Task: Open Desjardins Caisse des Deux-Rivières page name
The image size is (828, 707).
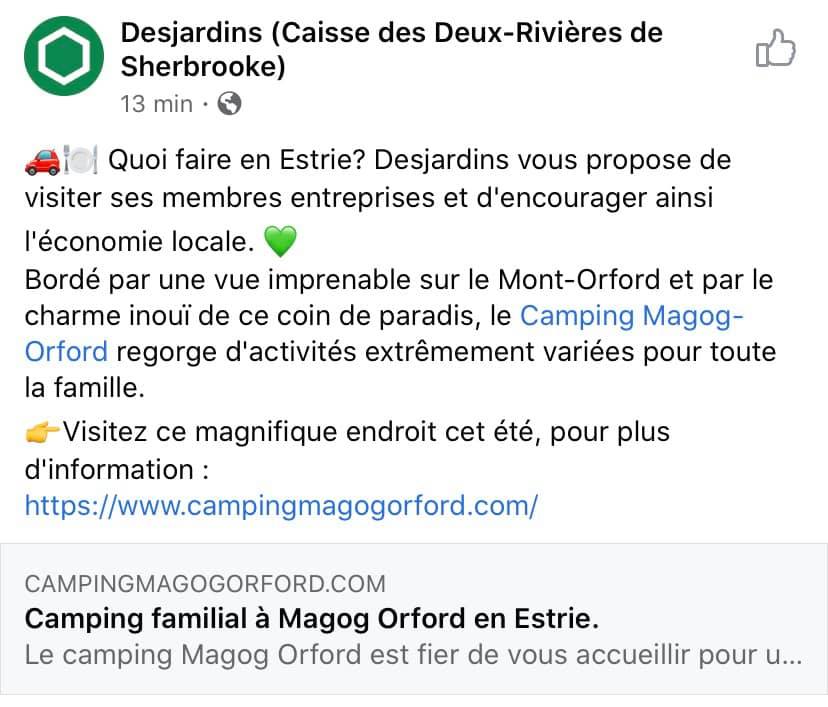Action: (x=391, y=49)
